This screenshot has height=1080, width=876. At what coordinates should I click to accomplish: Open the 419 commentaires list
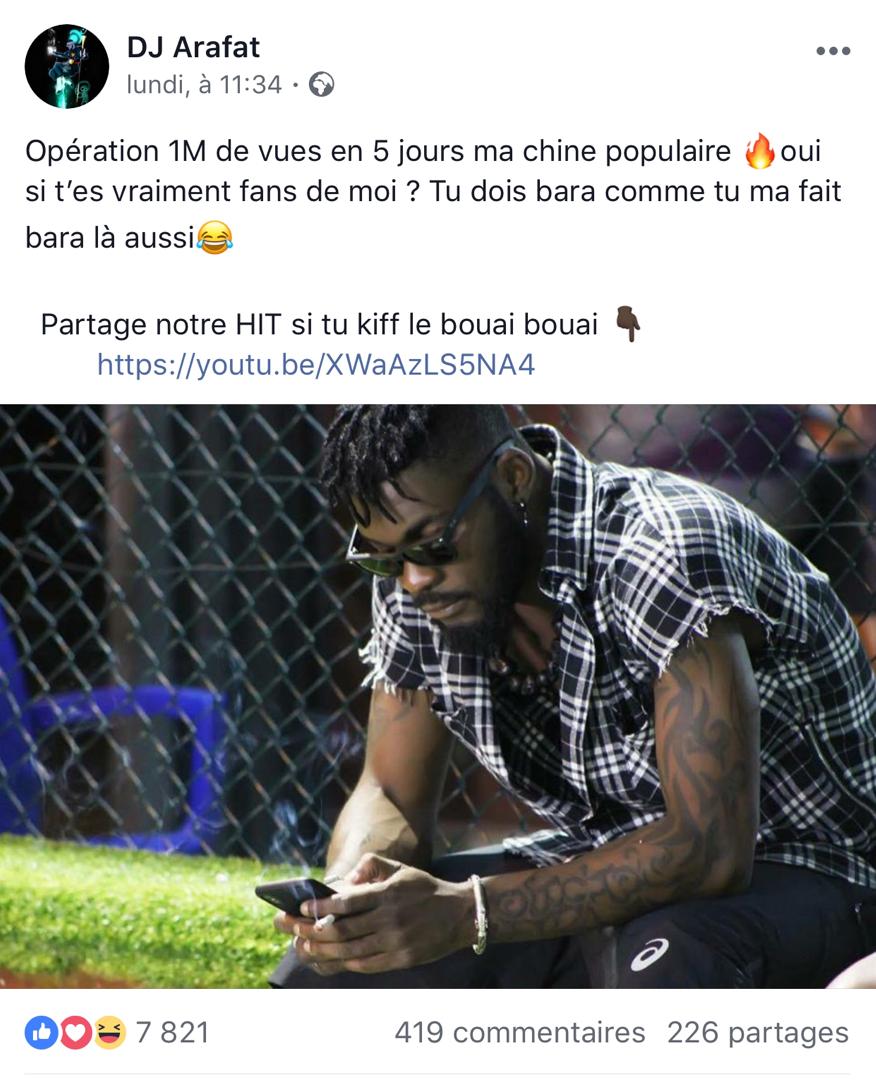pos(520,1032)
